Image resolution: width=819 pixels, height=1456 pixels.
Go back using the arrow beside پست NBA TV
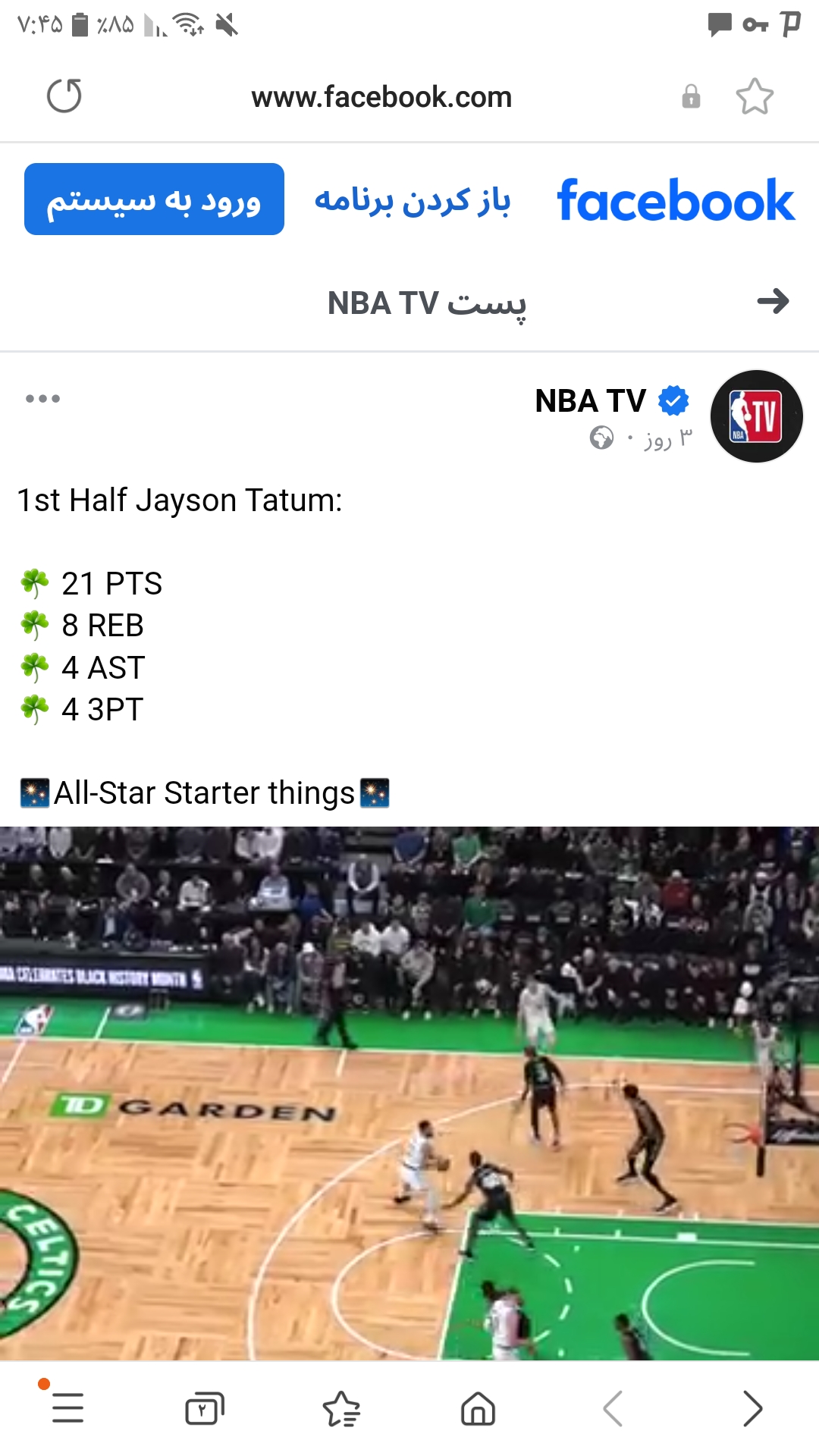tap(773, 302)
